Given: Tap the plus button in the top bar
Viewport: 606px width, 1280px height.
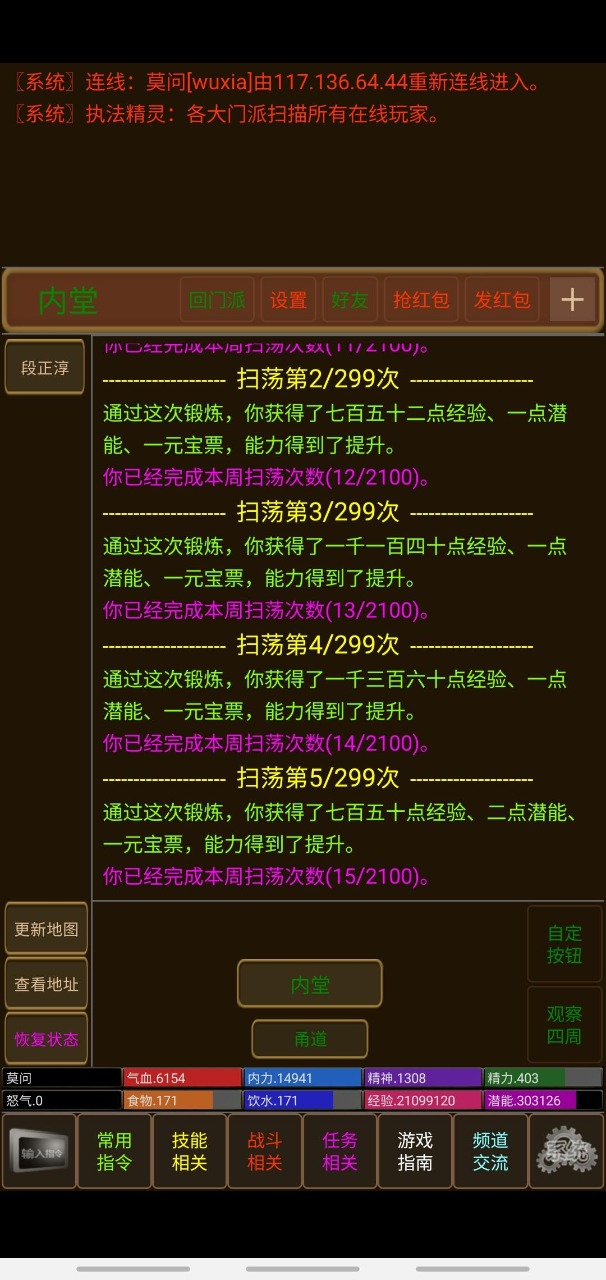Looking at the screenshot, I should click(x=572, y=300).
